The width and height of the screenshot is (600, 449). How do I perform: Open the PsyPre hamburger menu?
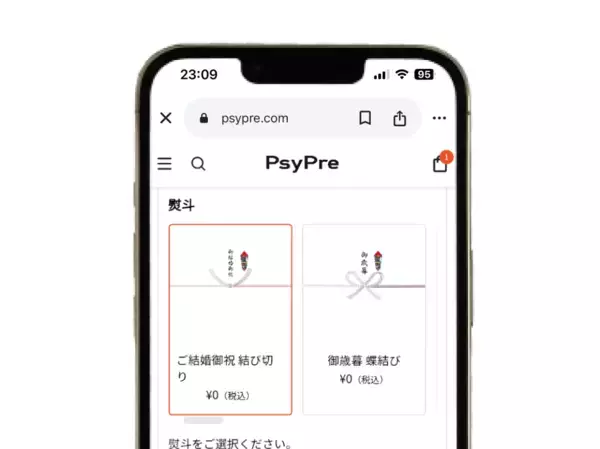[165, 164]
